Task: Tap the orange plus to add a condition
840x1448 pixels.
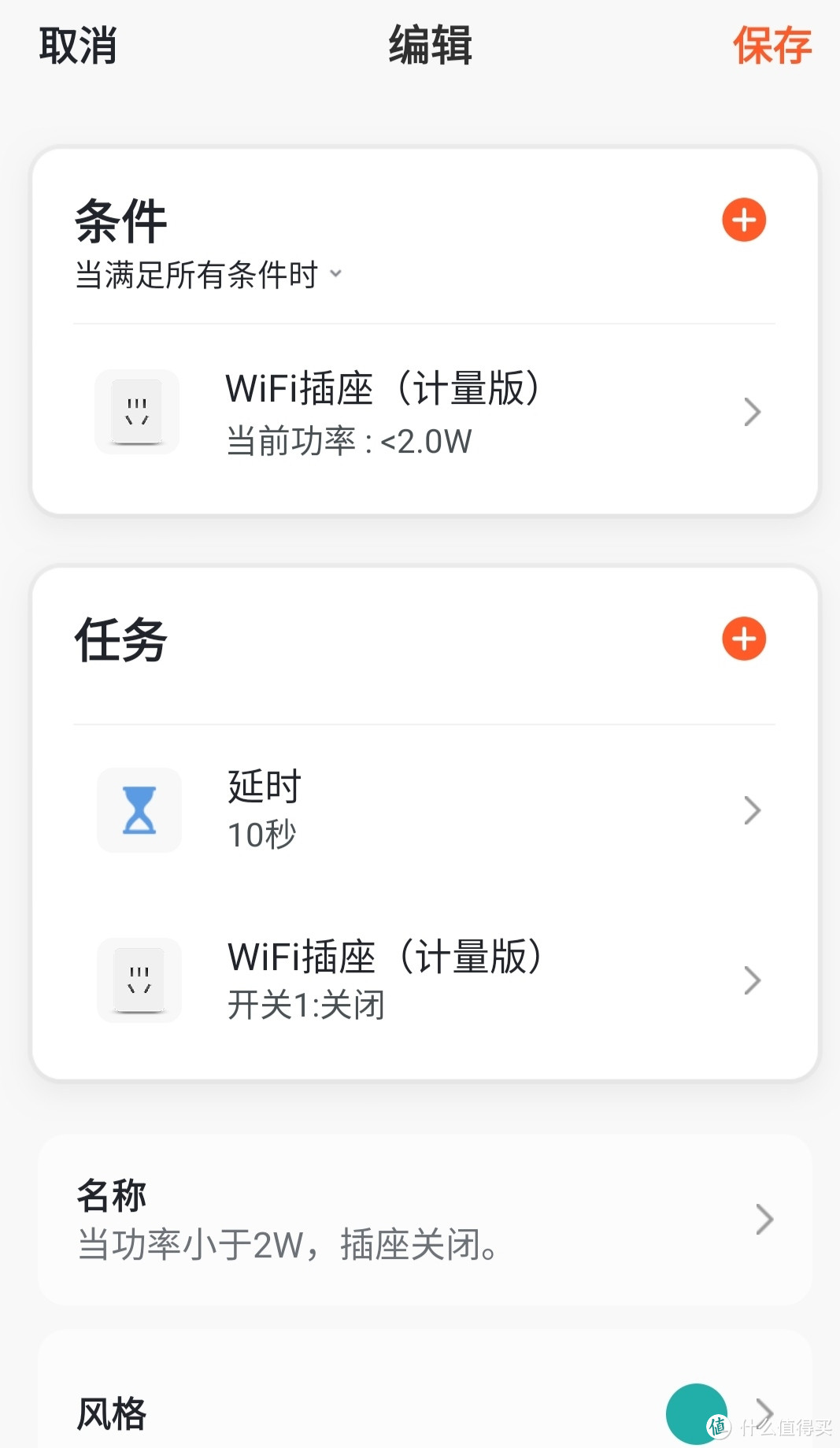Action: point(742,220)
